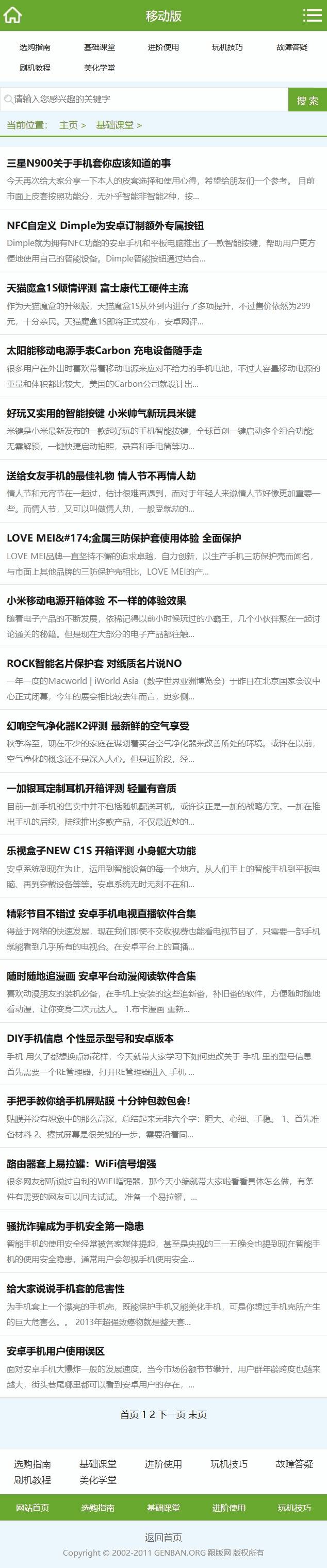Read the 天猫魔盒1S倾情评测 article
Image resolution: width=327 pixels, height=1568 pixels.
point(97,288)
